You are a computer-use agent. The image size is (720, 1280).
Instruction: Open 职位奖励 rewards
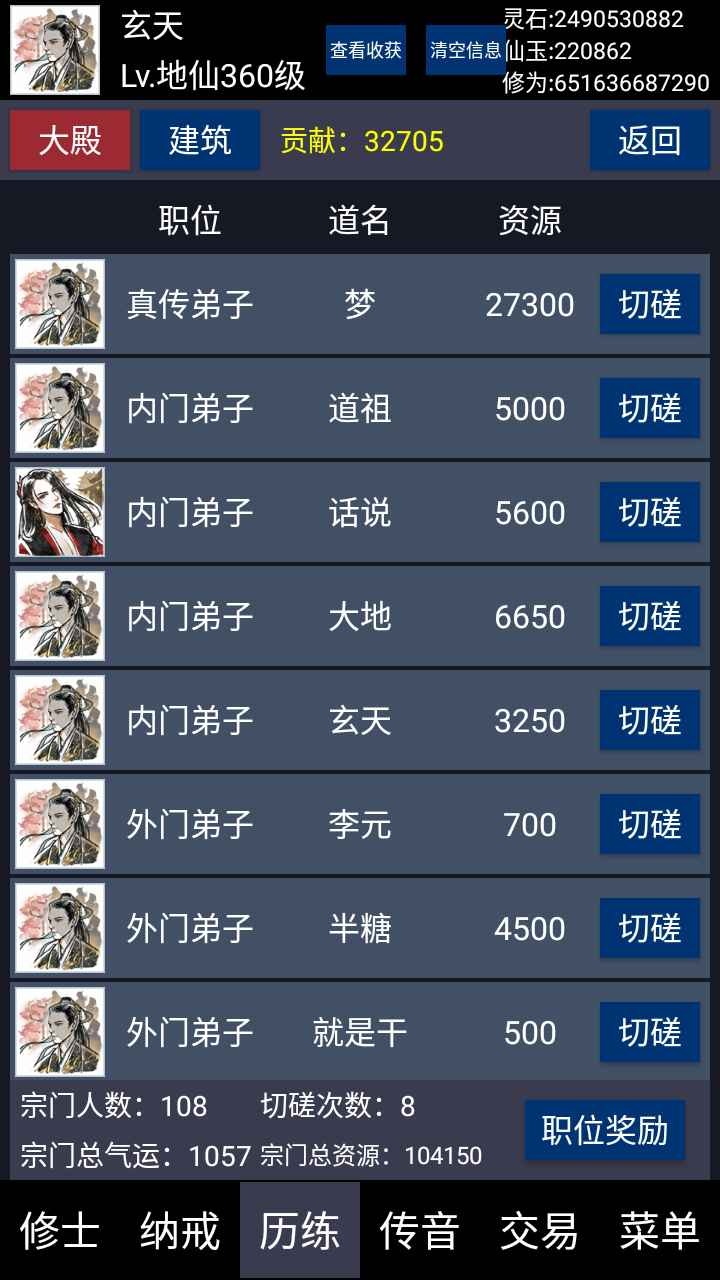click(x=605, y=1130)
